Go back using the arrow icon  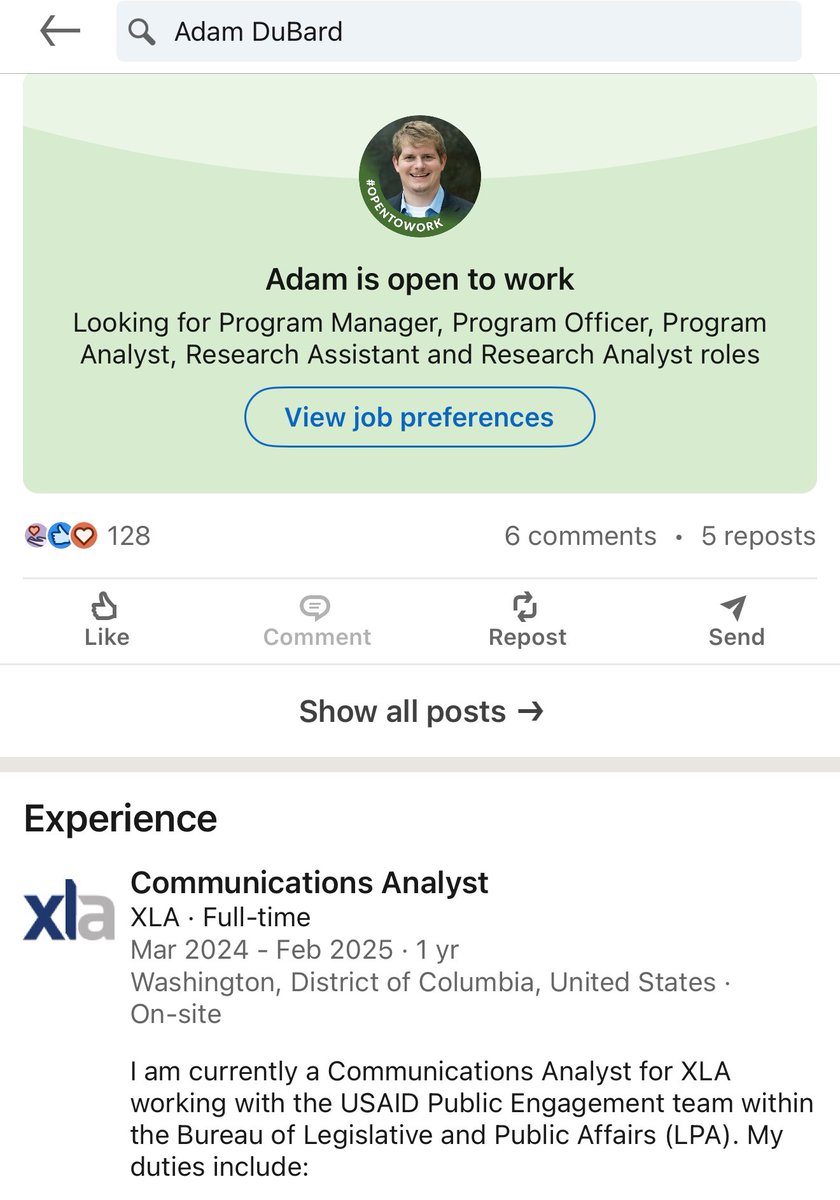(59, 32)
